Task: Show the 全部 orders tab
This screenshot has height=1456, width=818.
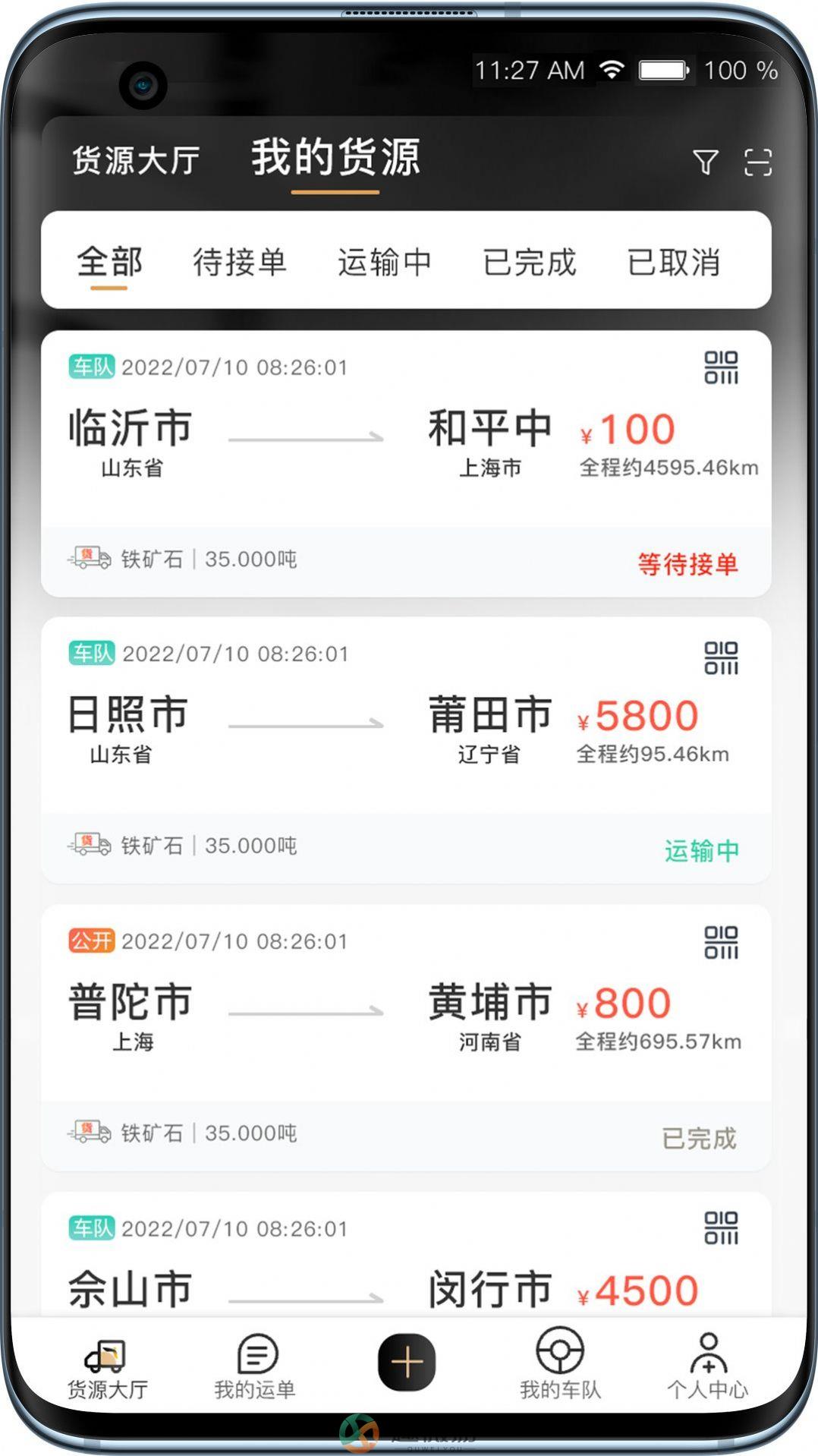Action: (109, 262)
